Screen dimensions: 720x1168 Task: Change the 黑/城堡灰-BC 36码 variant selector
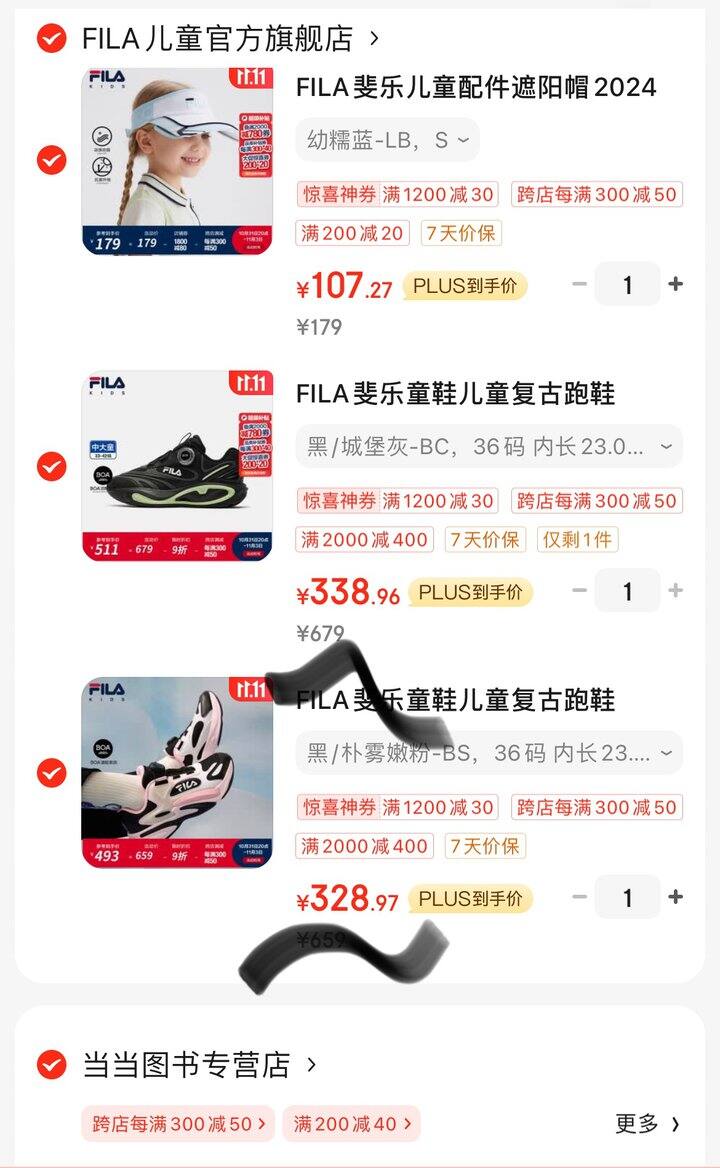489,446
